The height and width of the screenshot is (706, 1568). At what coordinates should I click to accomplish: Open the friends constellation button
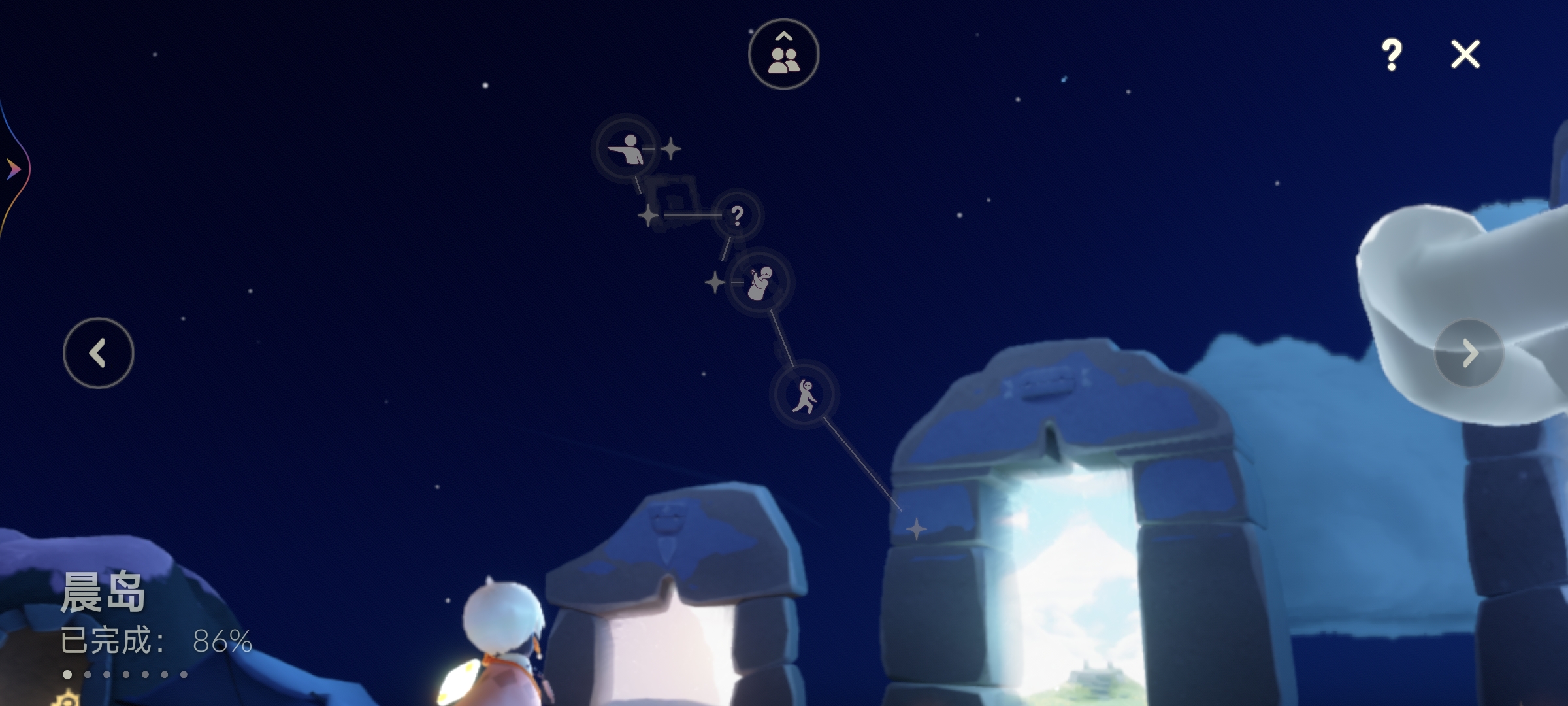[x=783, y=54]
